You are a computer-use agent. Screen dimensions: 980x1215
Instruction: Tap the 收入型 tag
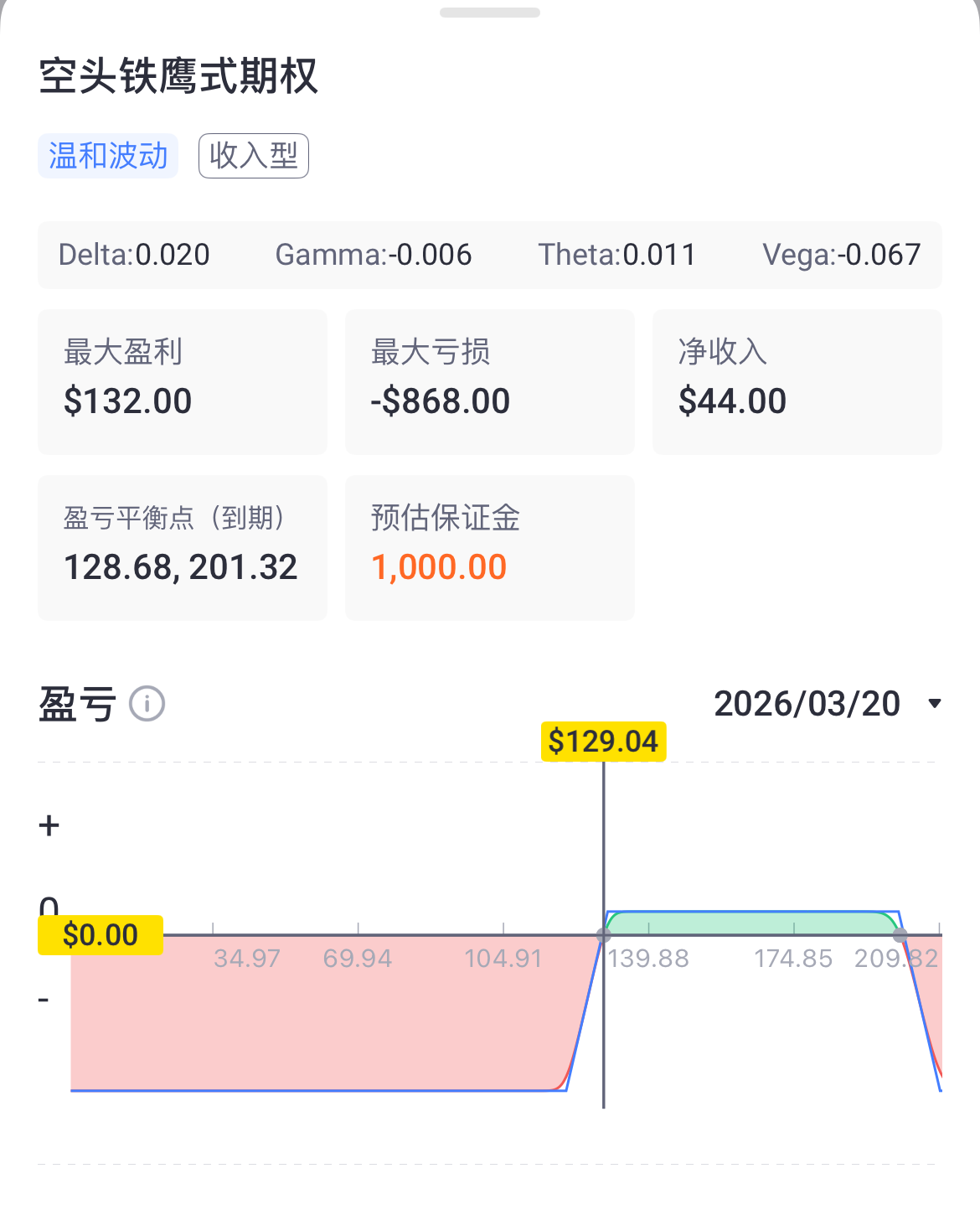pyautogui.click(x=254, y=156)
